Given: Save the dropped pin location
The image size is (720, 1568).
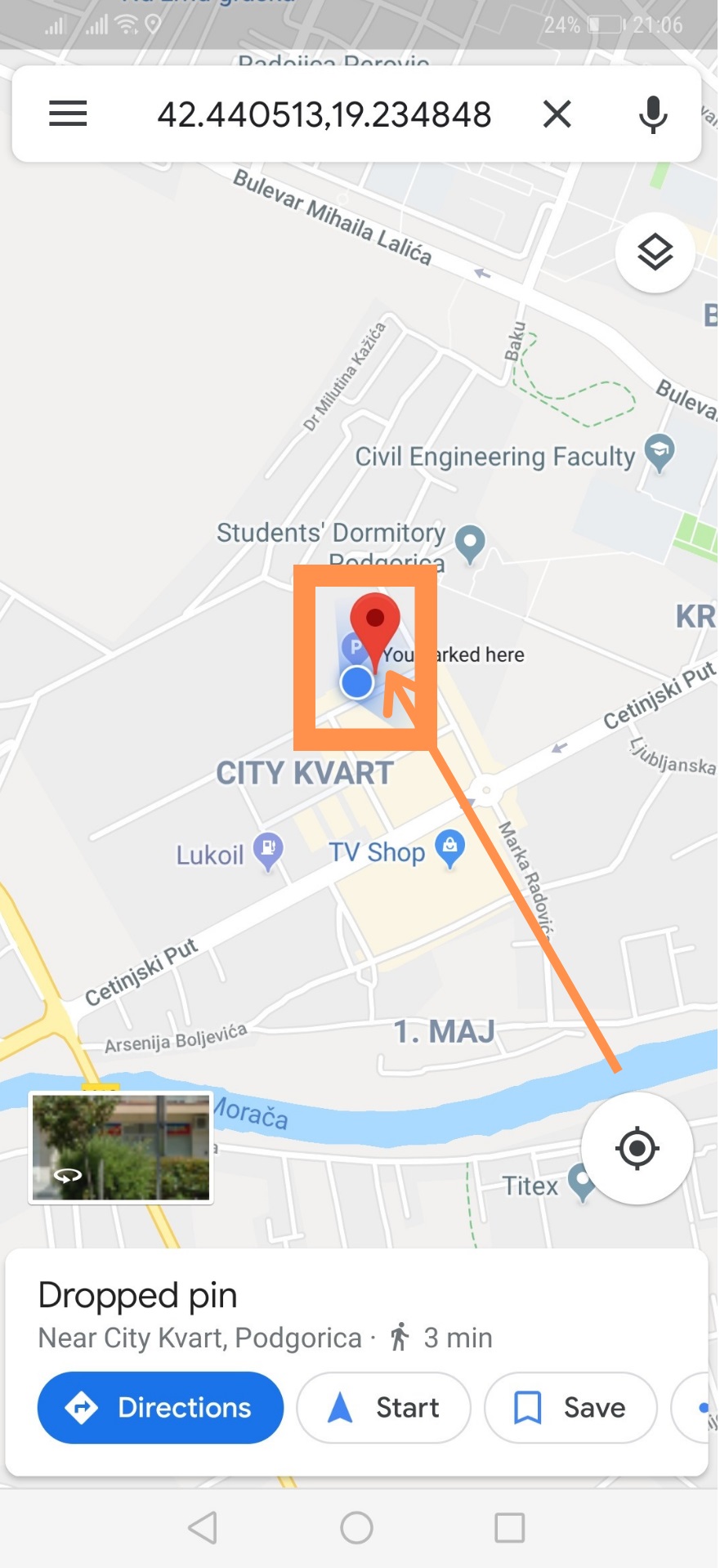Looking at the screenshot, I should click(x=570, y=1407).
